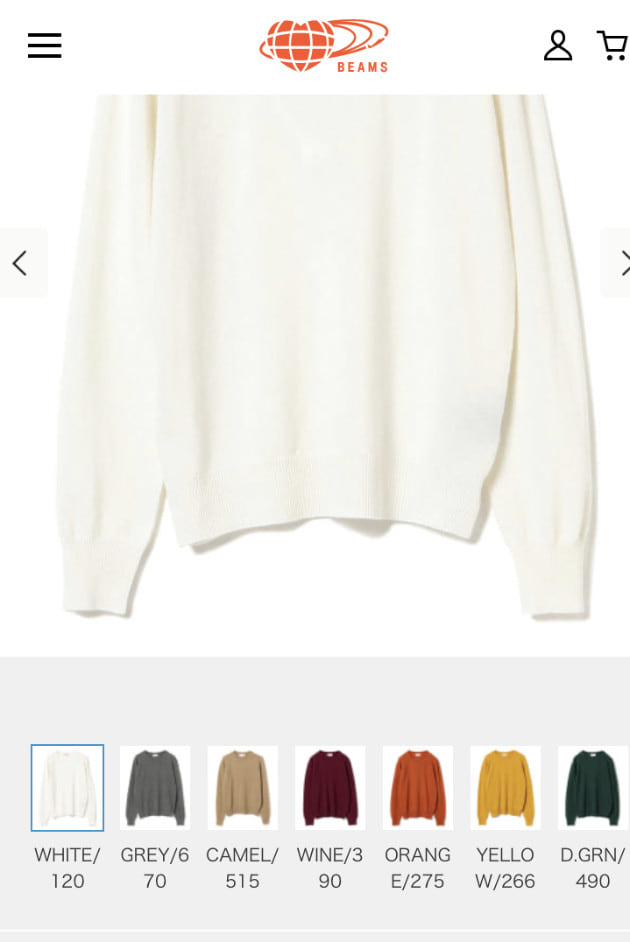Choose the CAMEL/515 color option
Image resolution: width=630 pixels, height=942 pixels.
(x=242, y=788)
